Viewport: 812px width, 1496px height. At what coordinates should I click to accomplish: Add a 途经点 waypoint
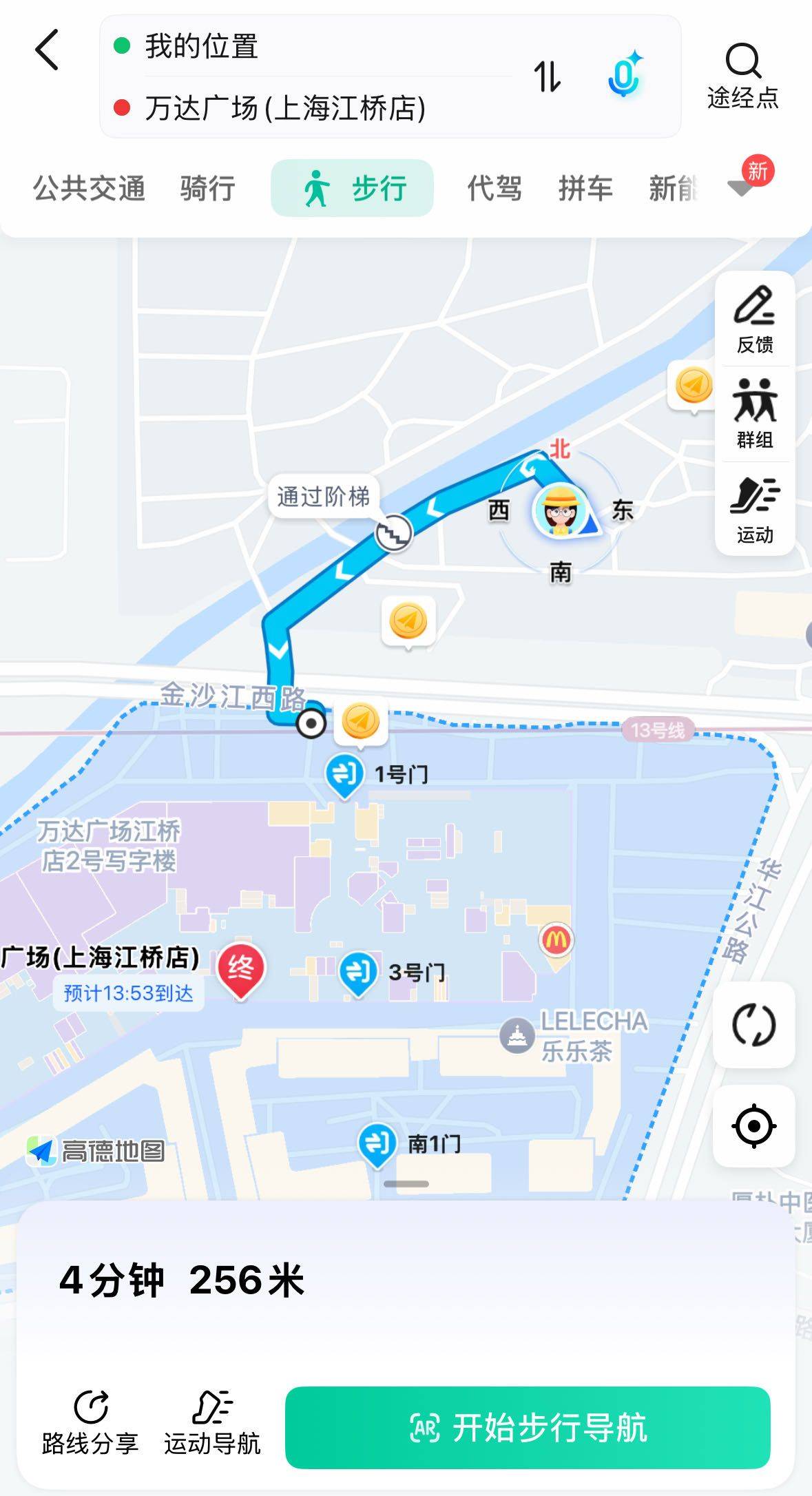(x=742, y=76)
